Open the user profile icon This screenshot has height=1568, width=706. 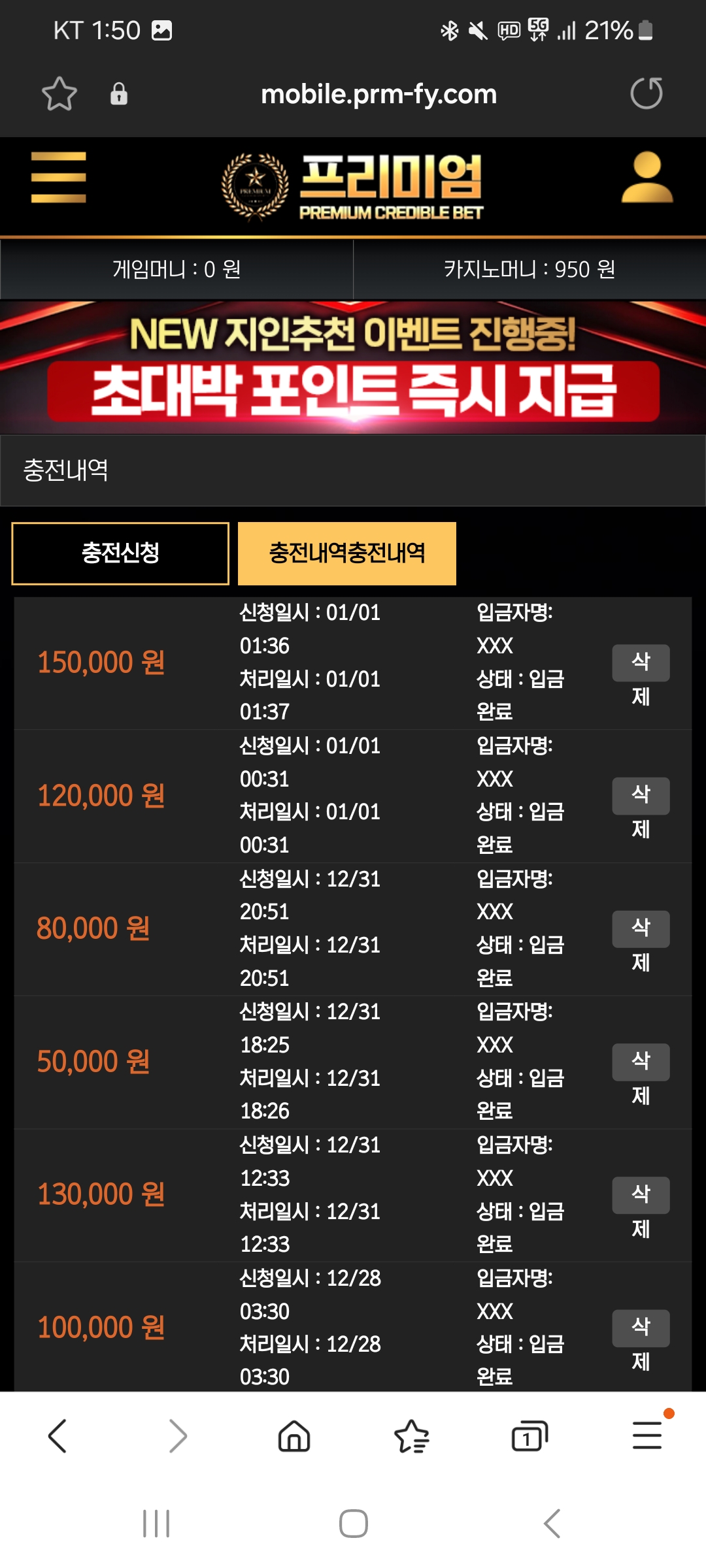[647, 177]
